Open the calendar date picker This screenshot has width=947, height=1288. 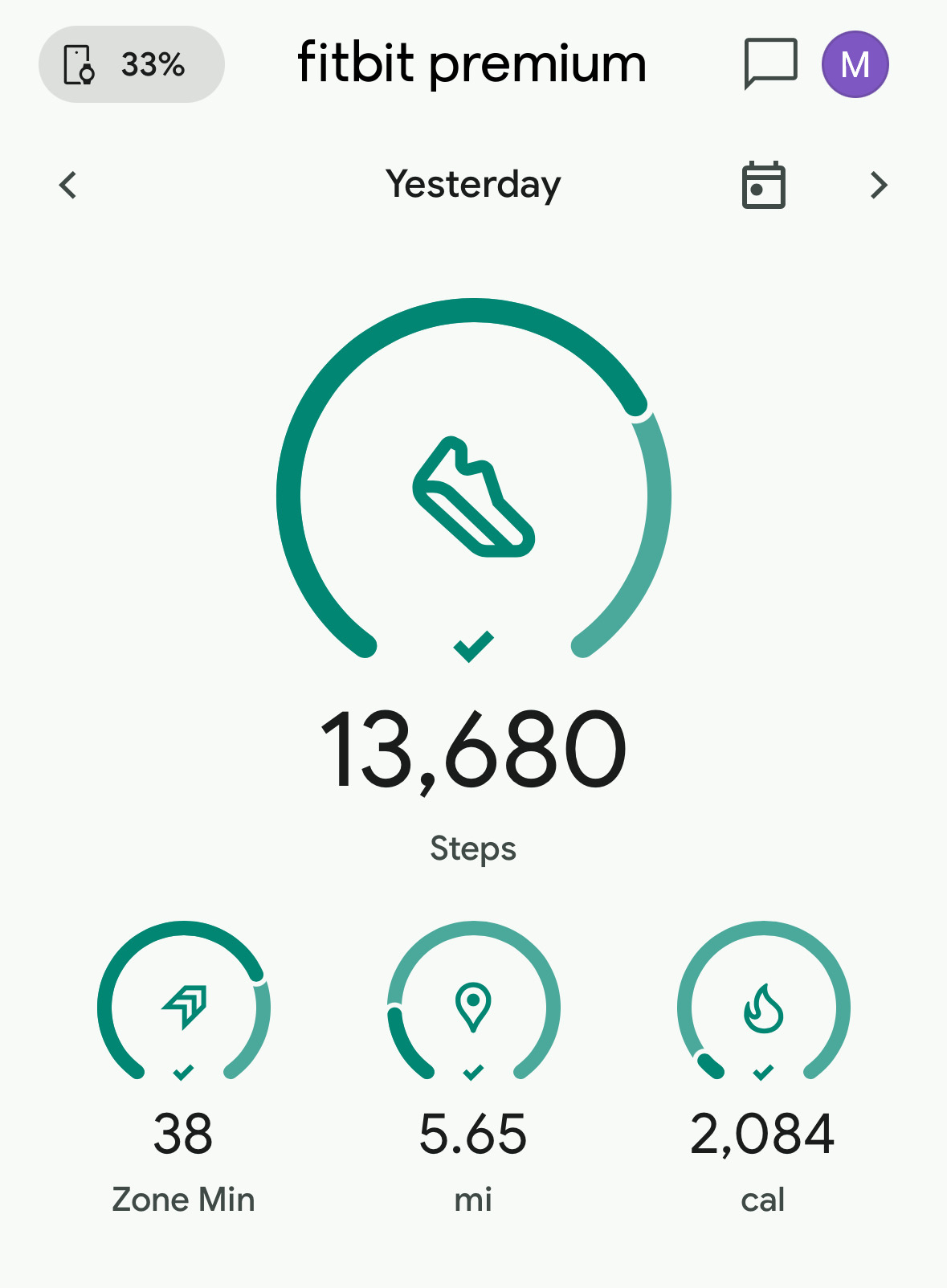(x=763, y=186)
